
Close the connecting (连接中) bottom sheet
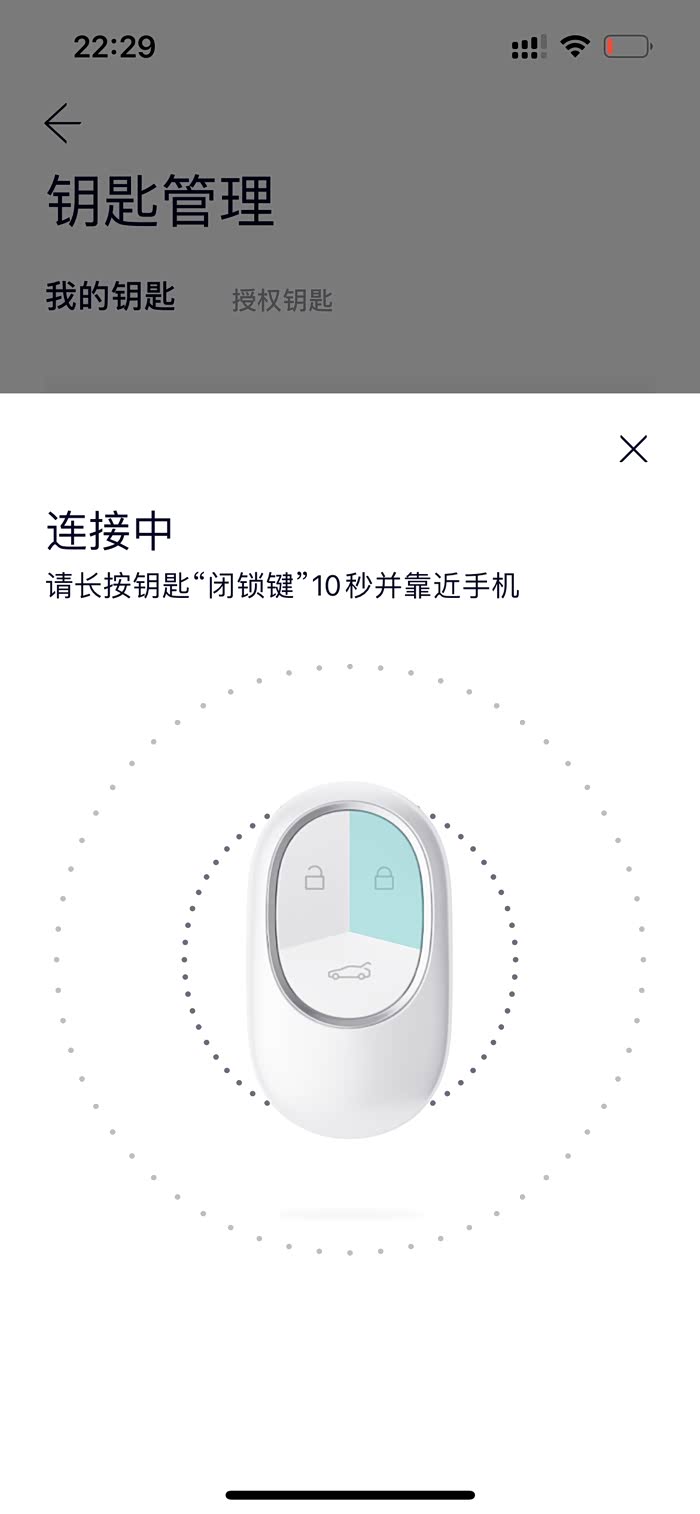pyautogui.click(x=633, y=449)
